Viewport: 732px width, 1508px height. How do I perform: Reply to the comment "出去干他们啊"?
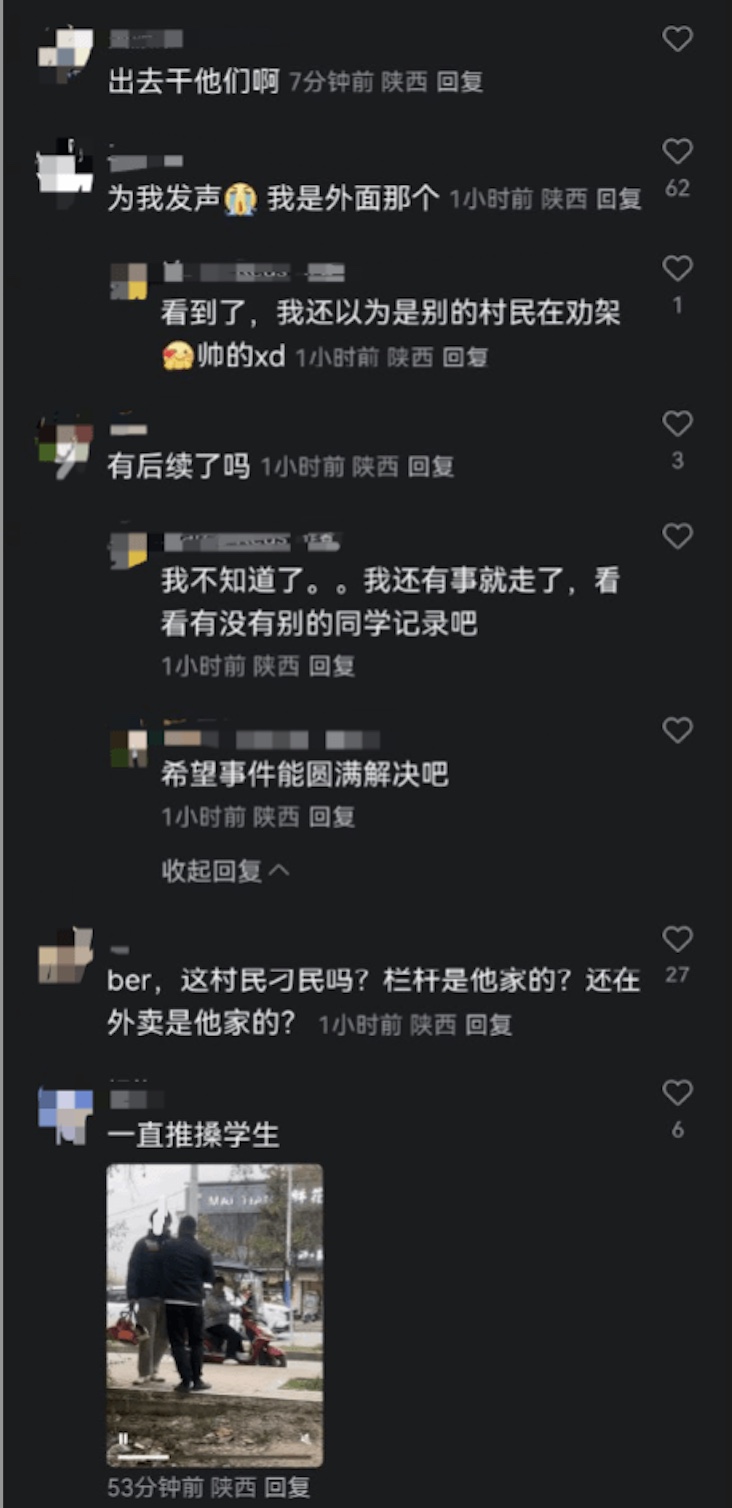click(x=460, y=82)
